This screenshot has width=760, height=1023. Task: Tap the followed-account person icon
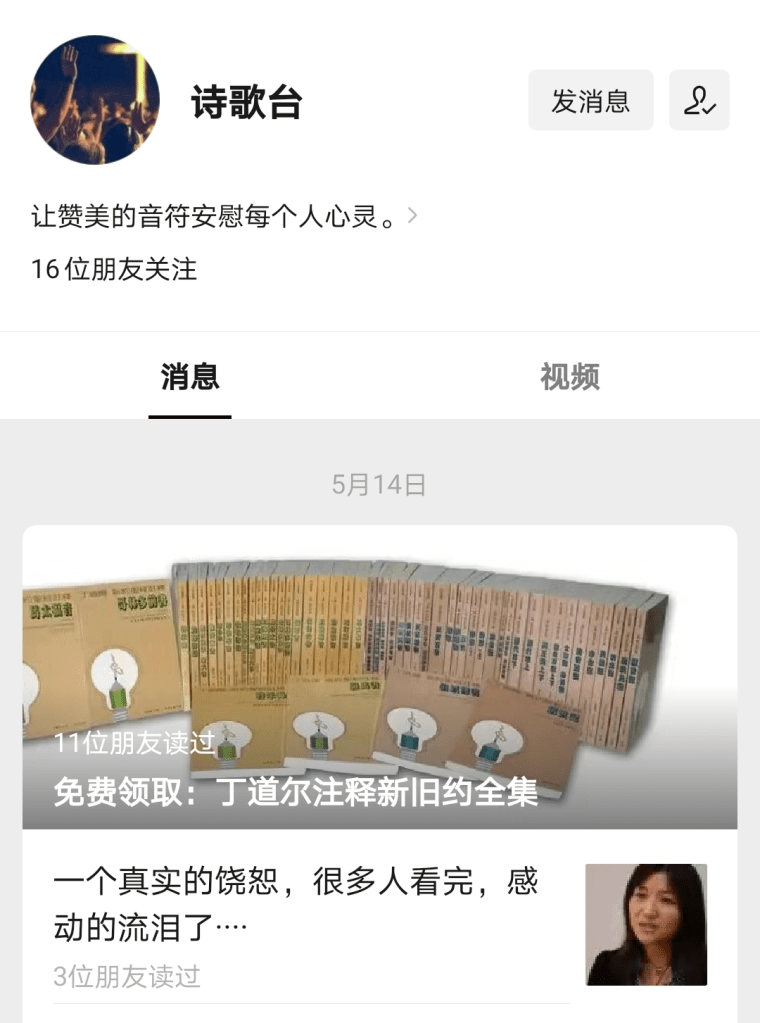(x=699, y=100)
